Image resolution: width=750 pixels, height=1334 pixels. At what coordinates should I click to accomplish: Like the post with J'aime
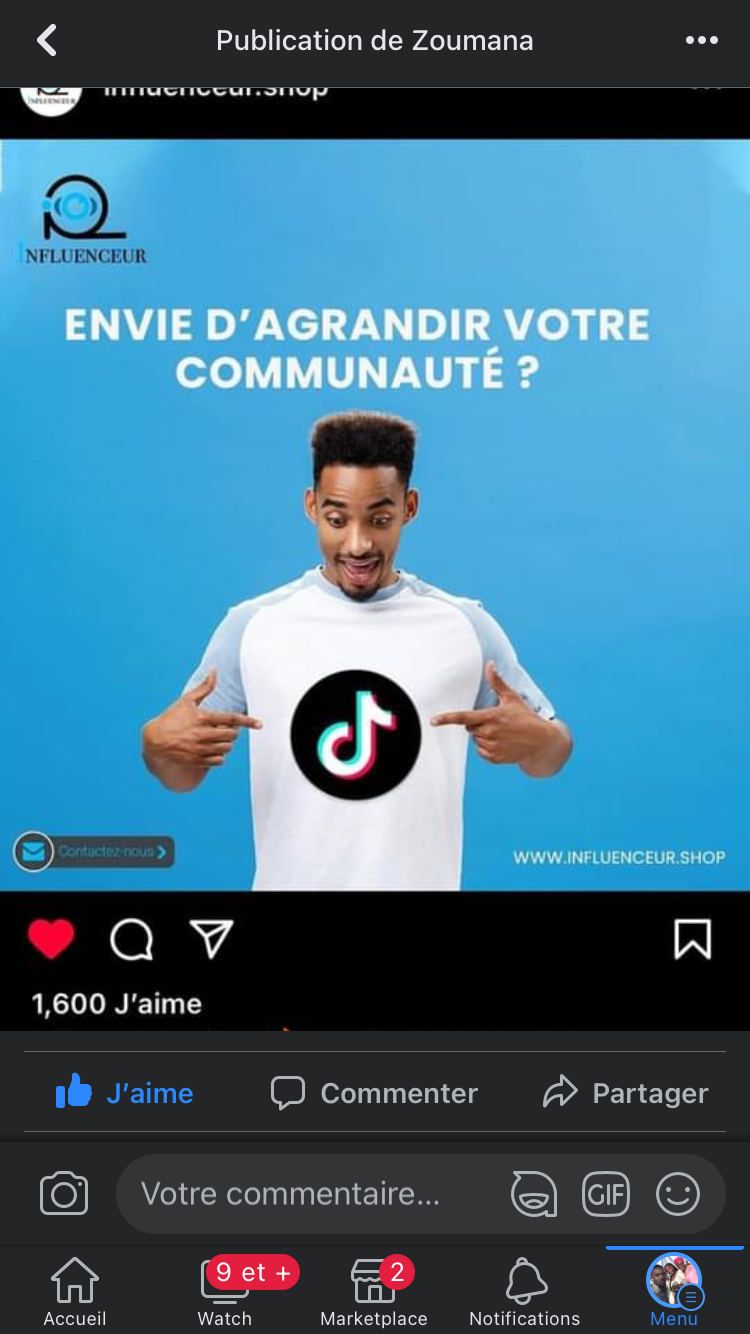124,1093
